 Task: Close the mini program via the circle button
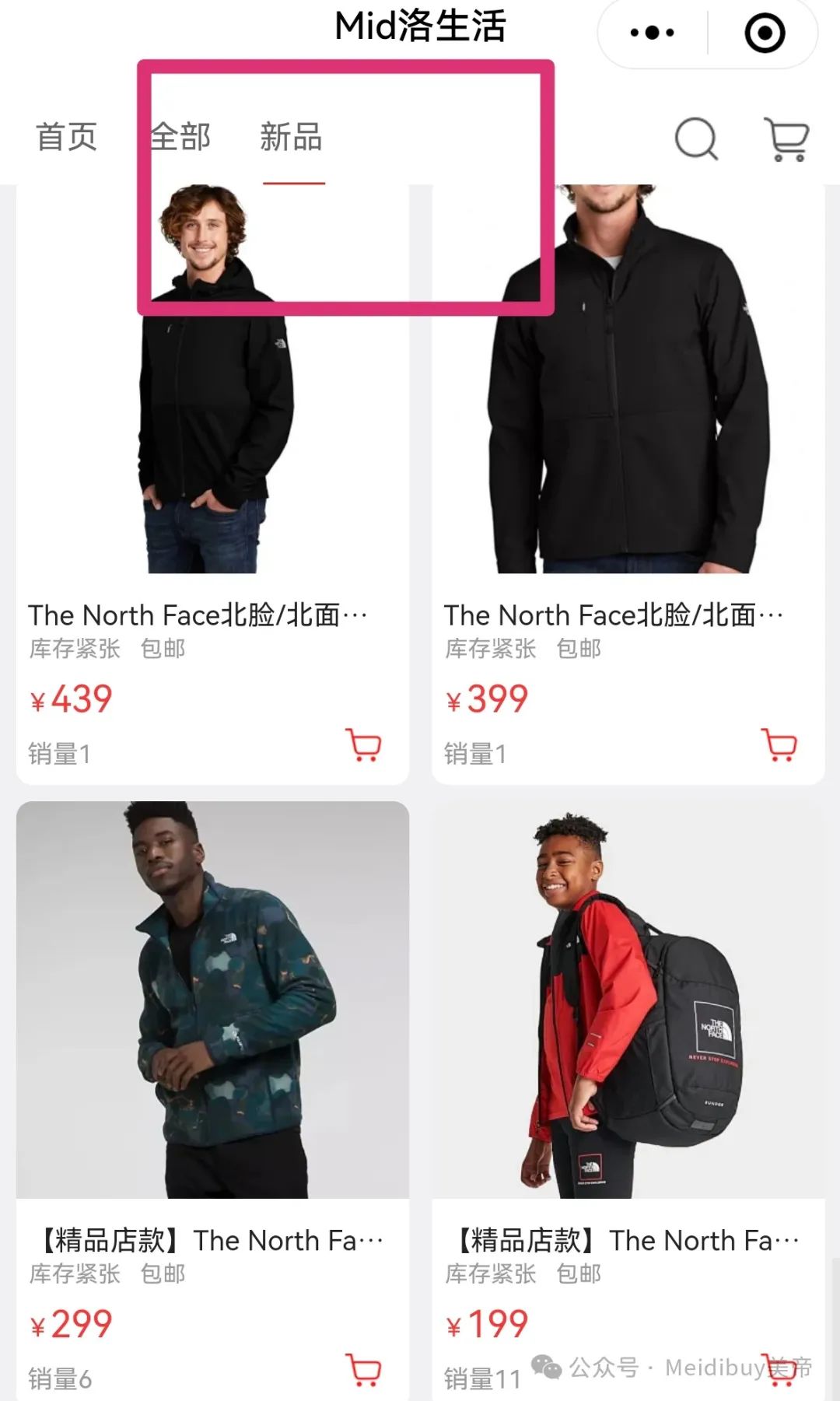click(765, 33)
